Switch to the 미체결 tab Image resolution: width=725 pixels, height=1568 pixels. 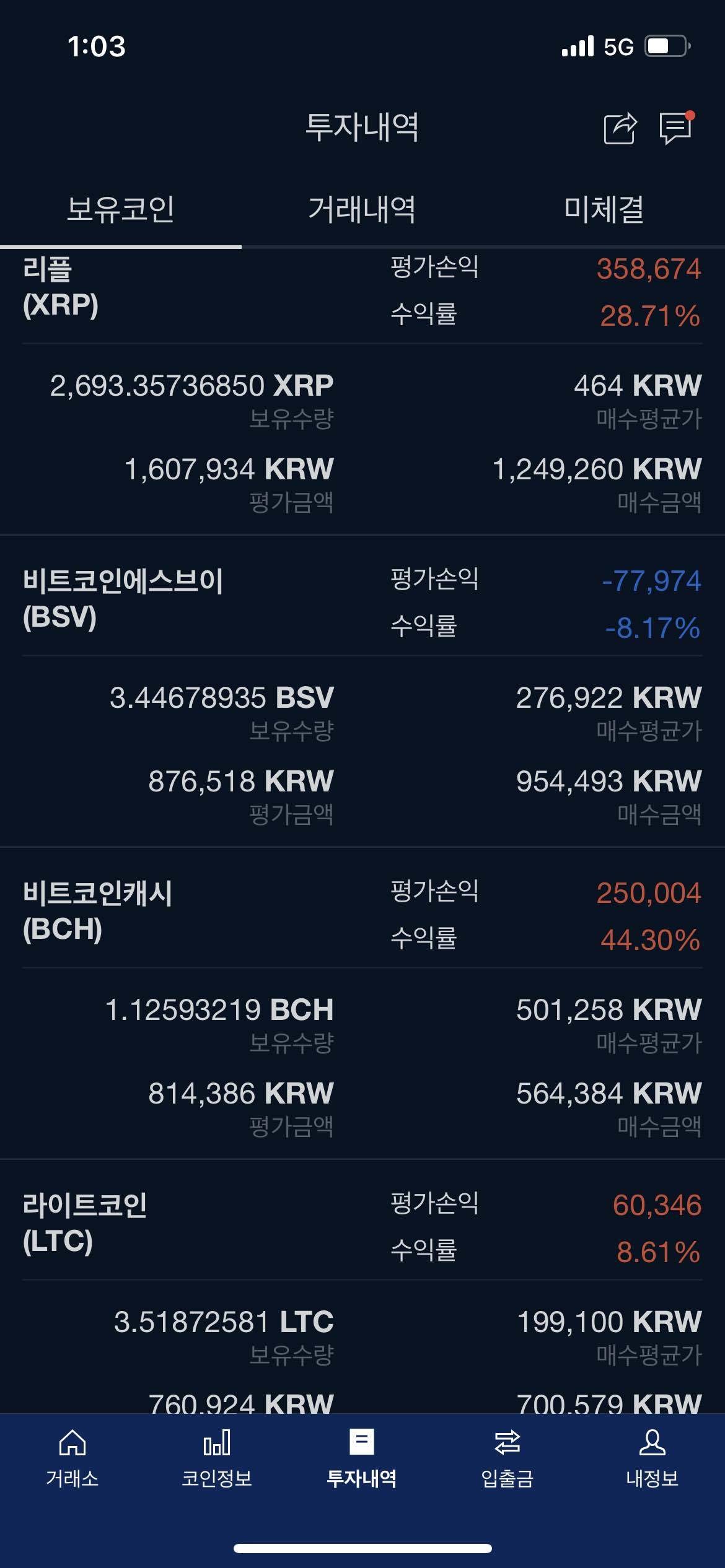pyautogui.click(x=604, y=211)
